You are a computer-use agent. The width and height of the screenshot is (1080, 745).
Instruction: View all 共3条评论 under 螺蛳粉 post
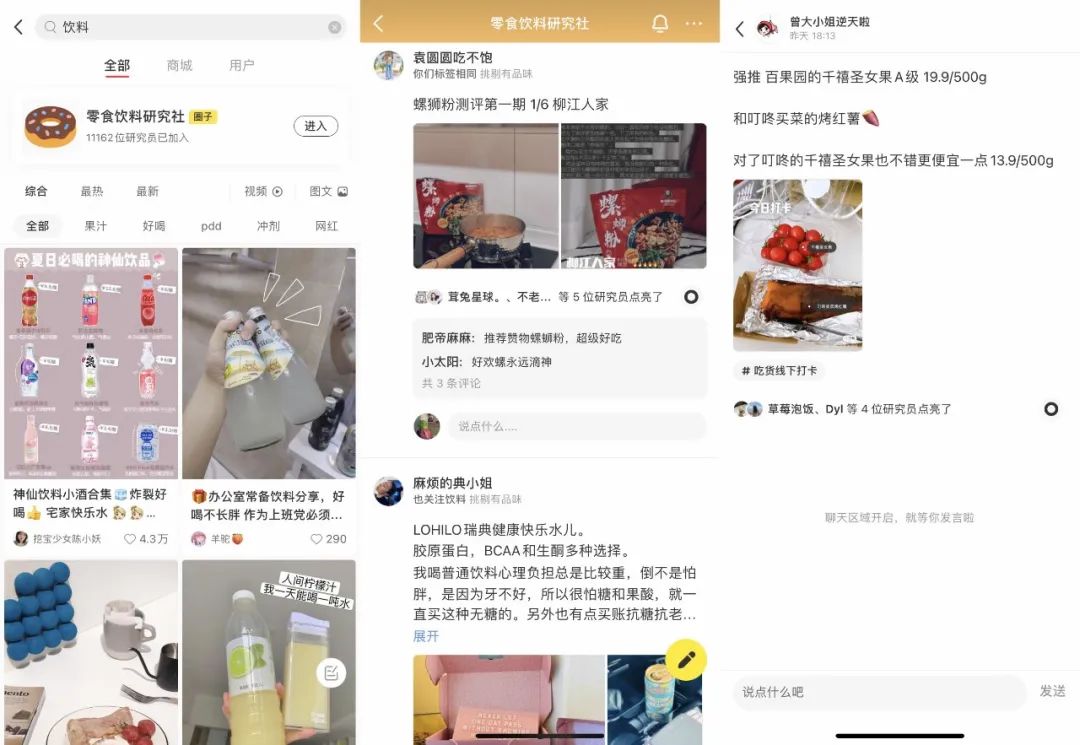pos(451,383)
